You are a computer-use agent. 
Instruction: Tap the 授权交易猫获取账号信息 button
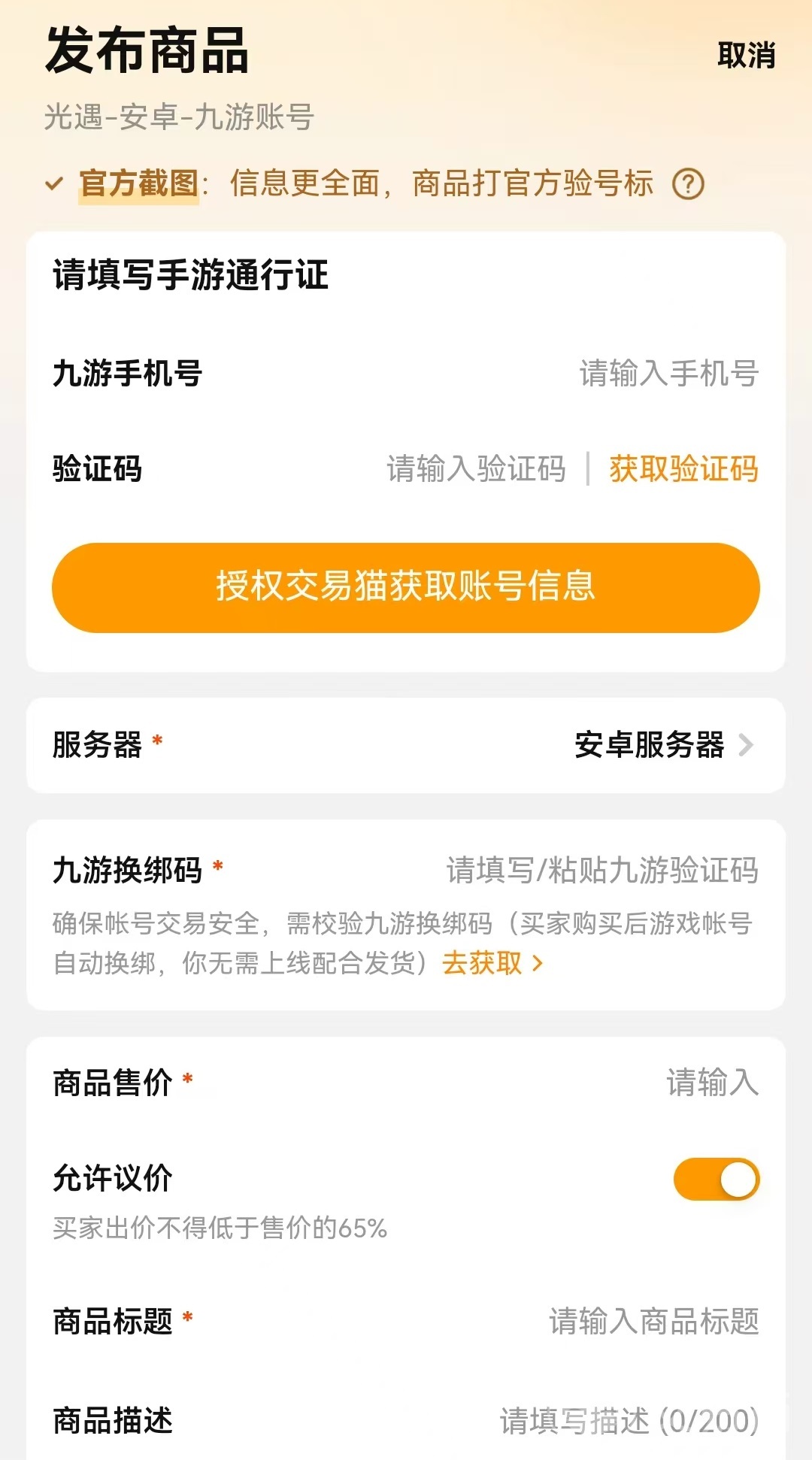click(406, 587)
